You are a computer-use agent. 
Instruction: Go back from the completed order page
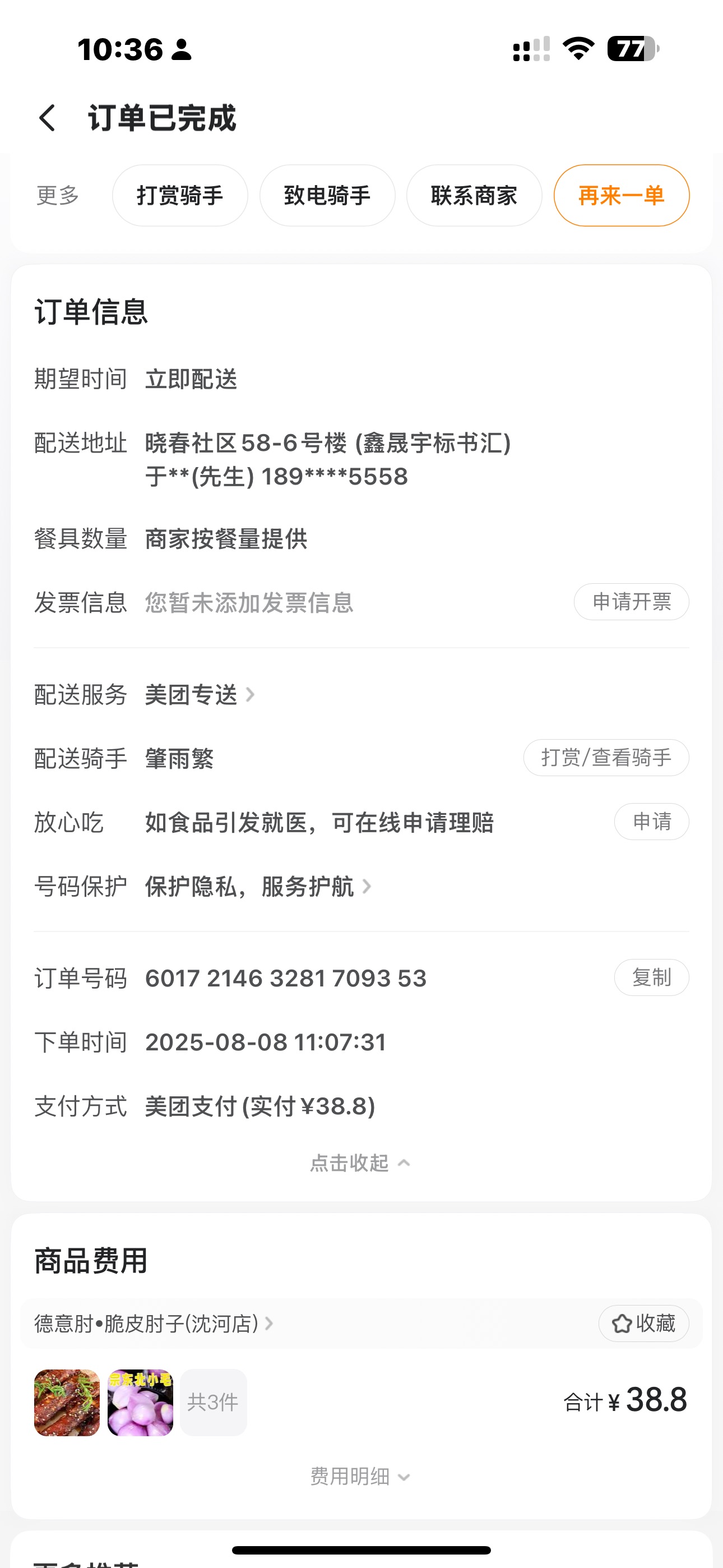[48, 118]
